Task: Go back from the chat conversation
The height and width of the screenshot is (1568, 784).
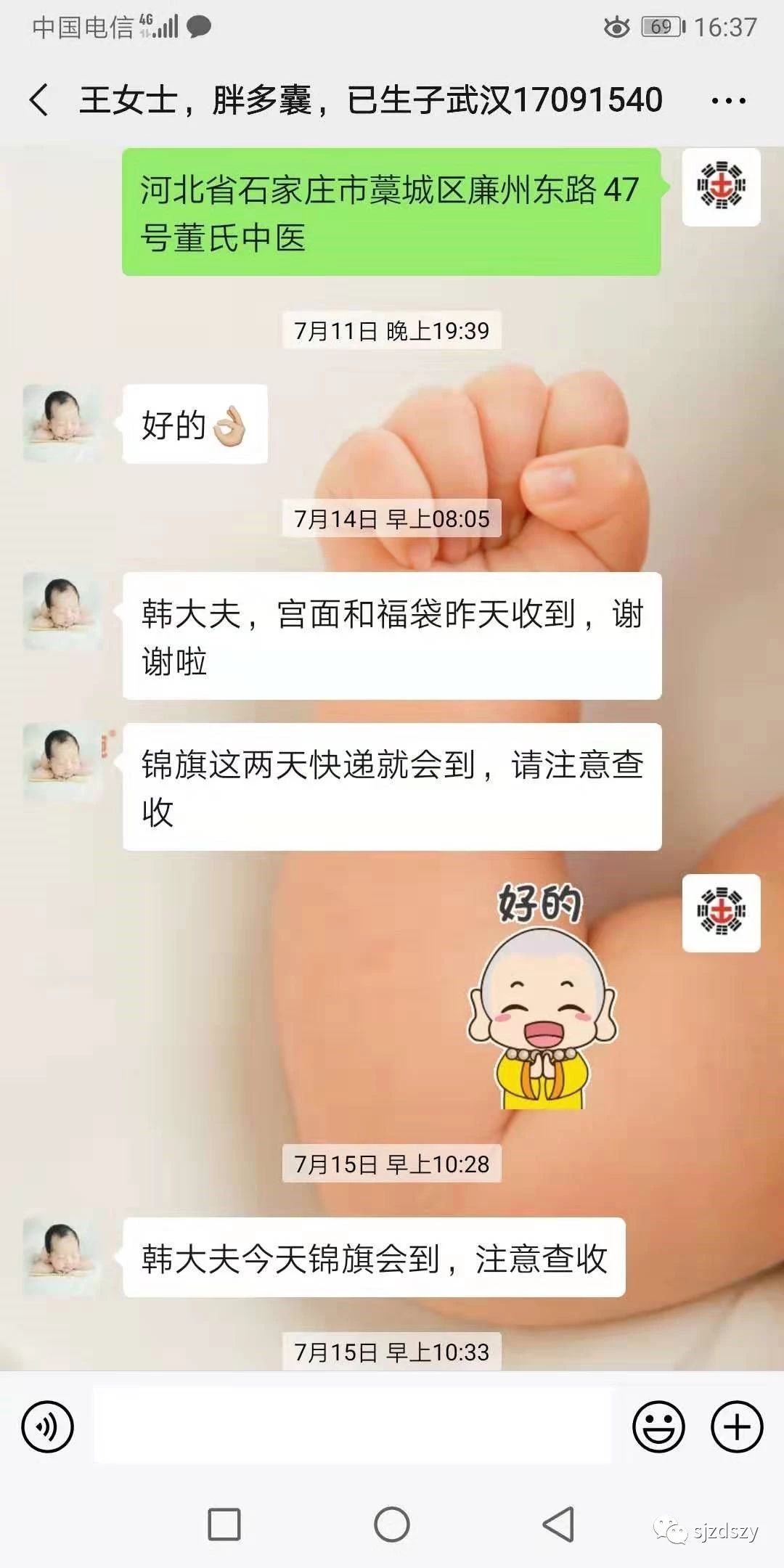Action: [x=40, y=99]
